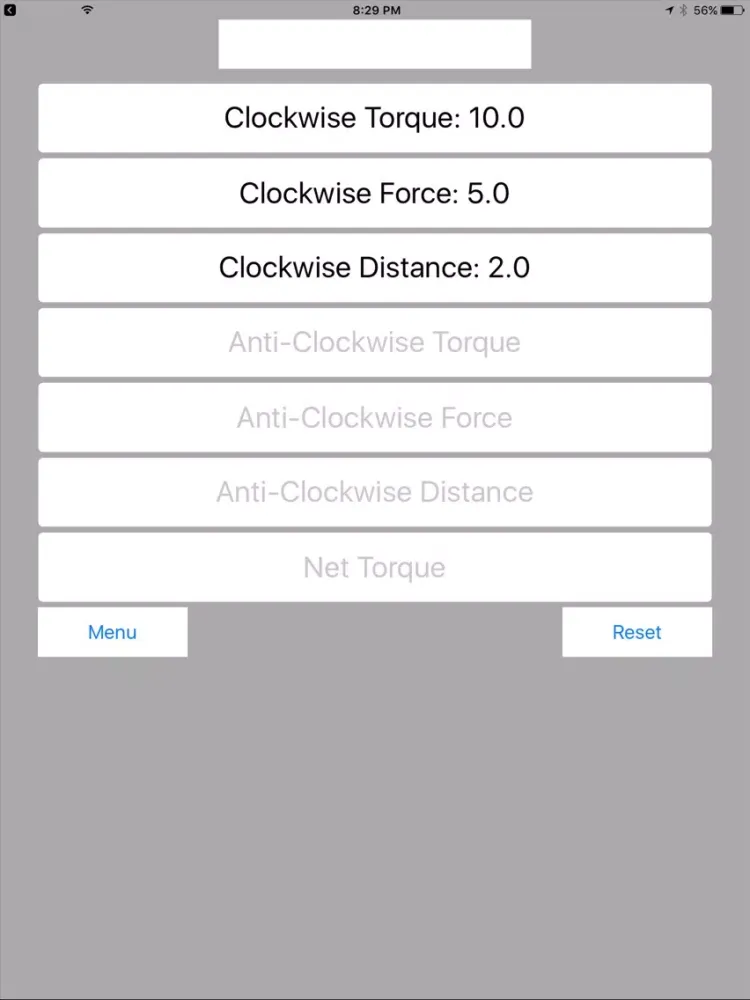Tap the Net Torque field
The height and width of the screenshot is (1000, 750).
tap(375, 567)
